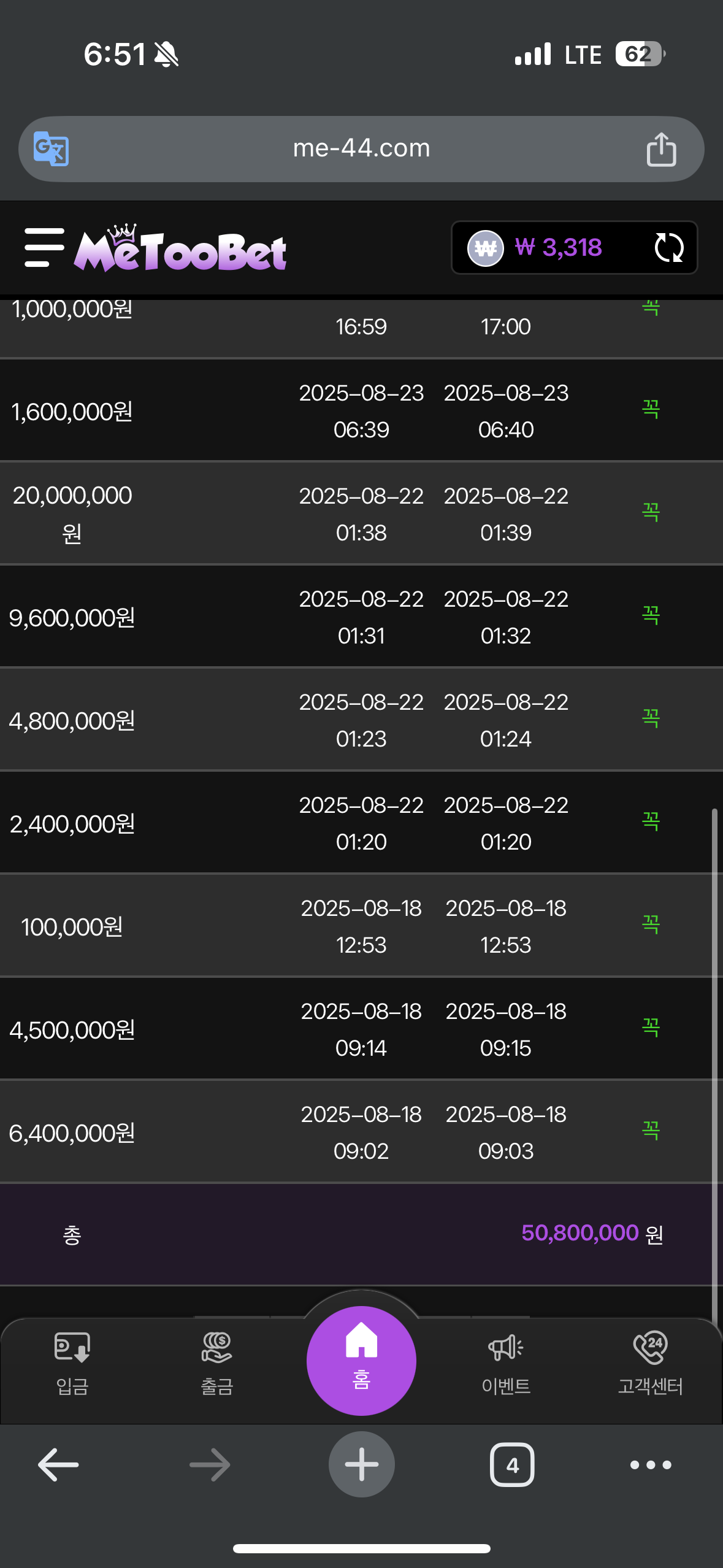This screenshot has height=1568, width=723.
Task: Go to the 홈 home button
Action: click(361, 1361)
